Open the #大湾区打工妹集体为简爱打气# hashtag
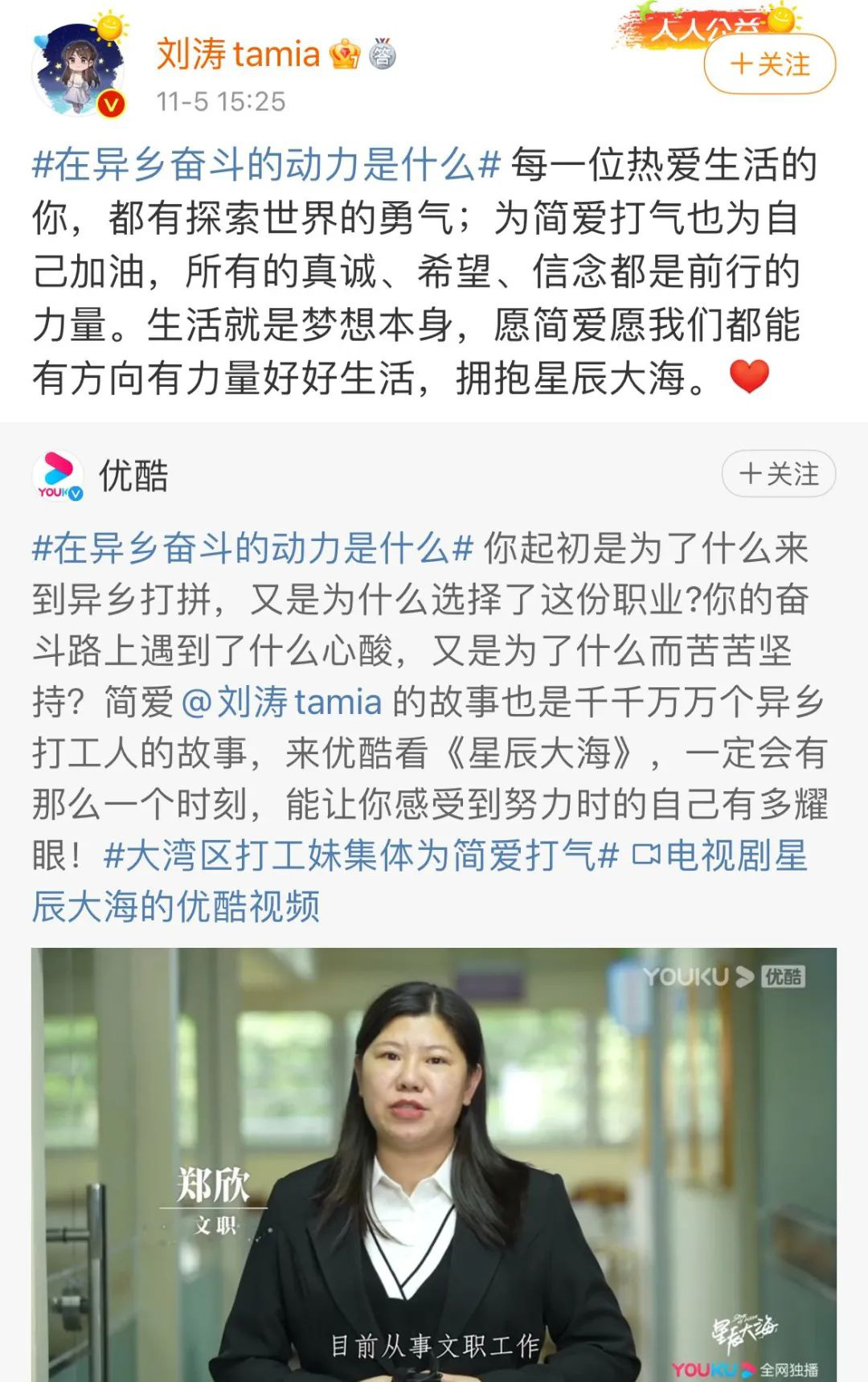868x1382 pixels. click(x=362, y=855)
